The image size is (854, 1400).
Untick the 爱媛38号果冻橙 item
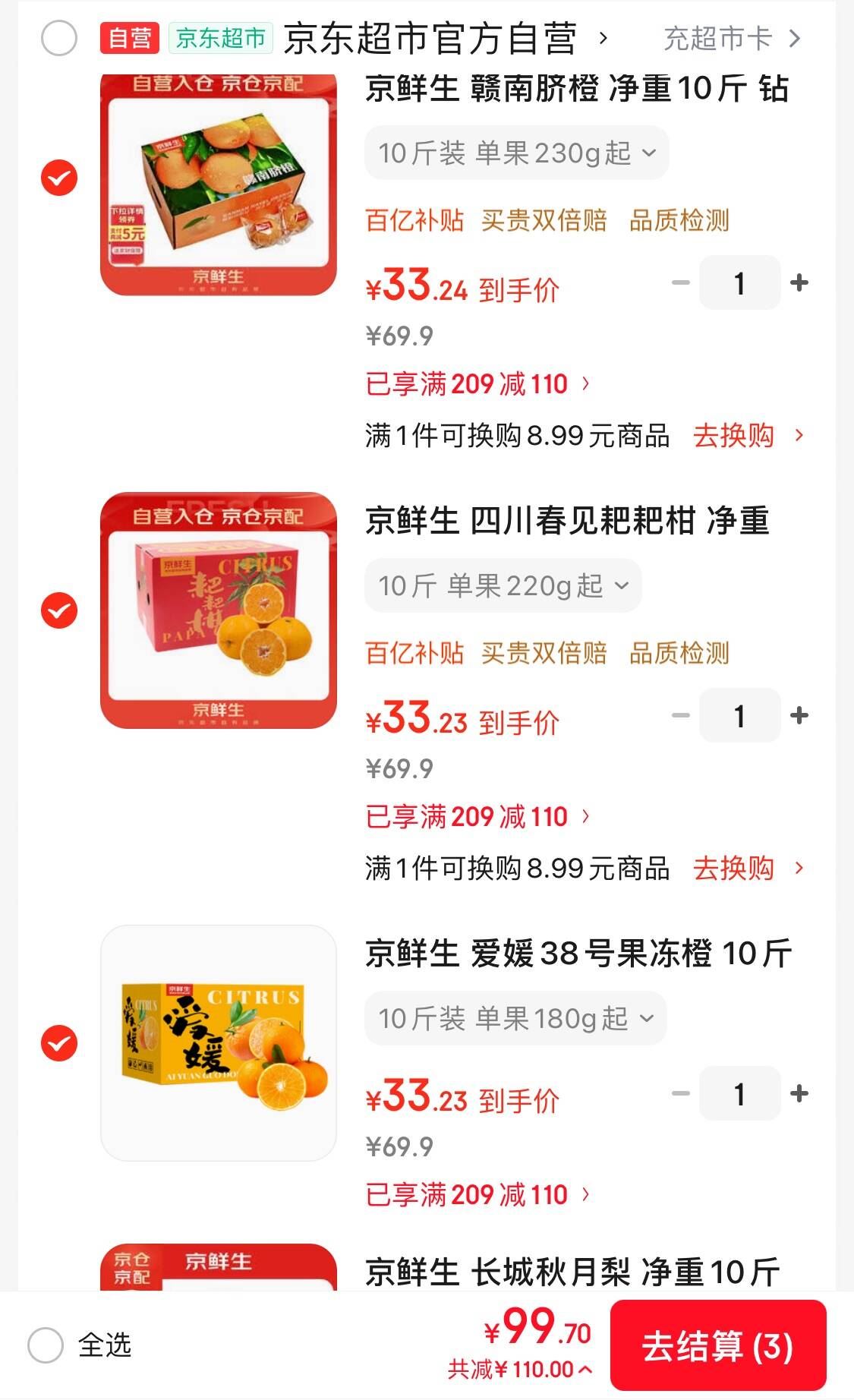tap(59, 1042)
